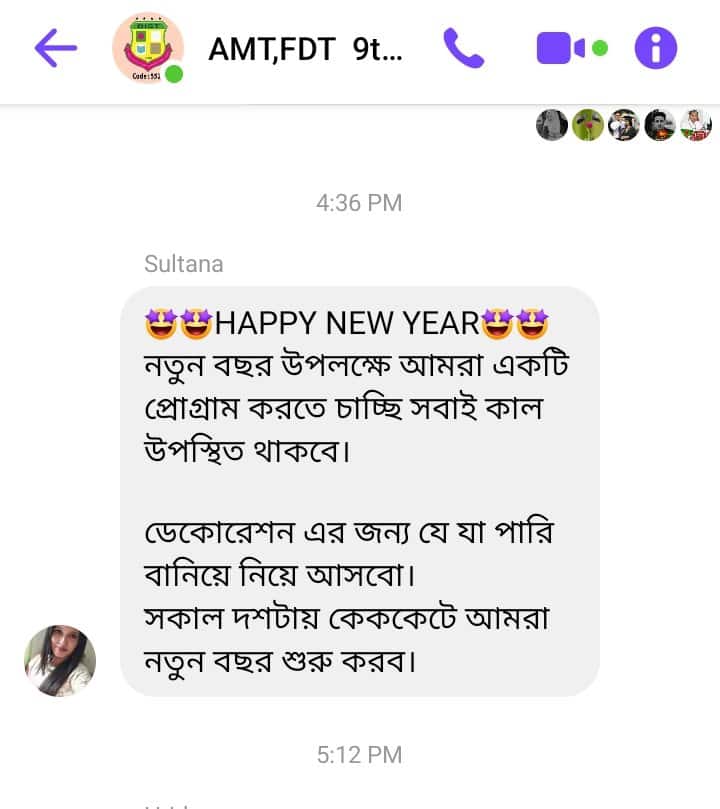Go back using the purple arrow

pyautogui.click(x=56, y=48)
